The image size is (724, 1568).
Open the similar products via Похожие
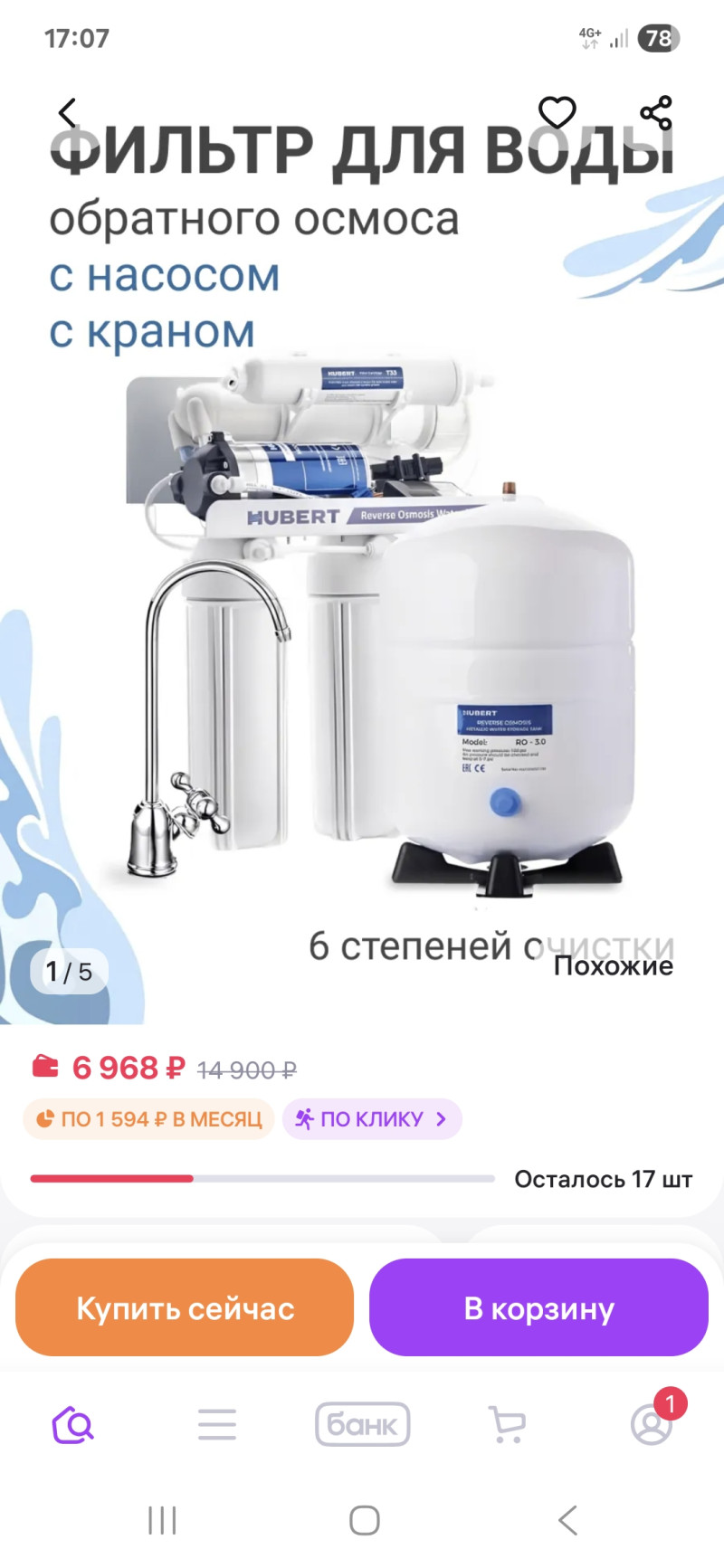click(613, 966)
